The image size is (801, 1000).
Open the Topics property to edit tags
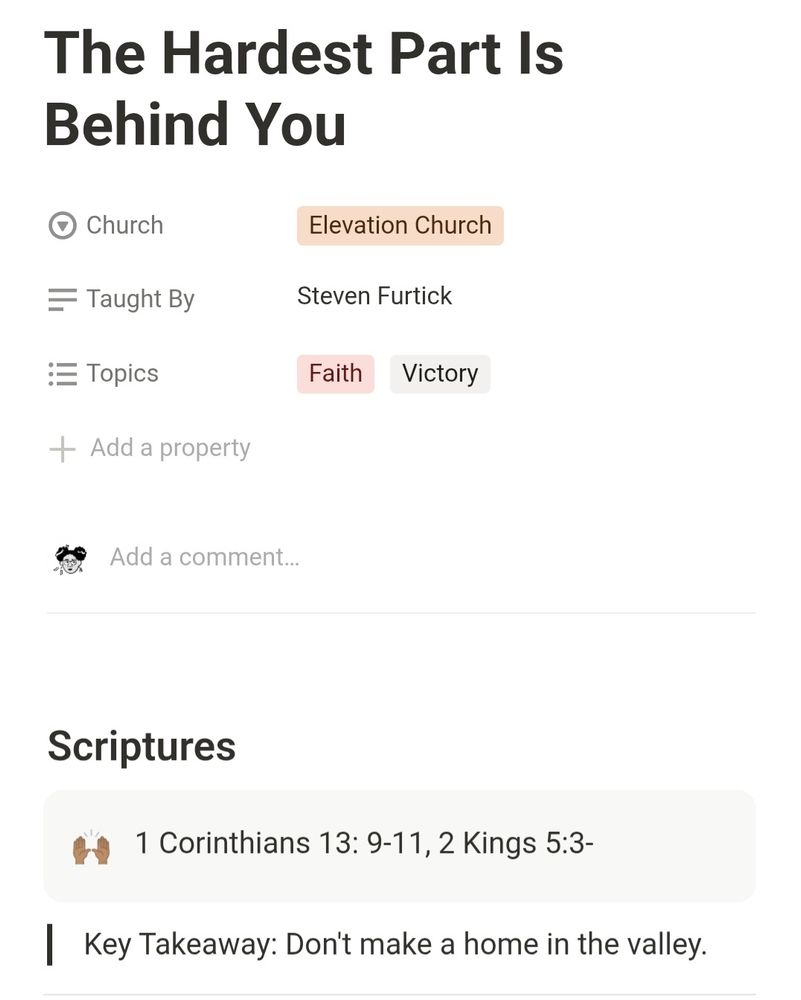123,373
